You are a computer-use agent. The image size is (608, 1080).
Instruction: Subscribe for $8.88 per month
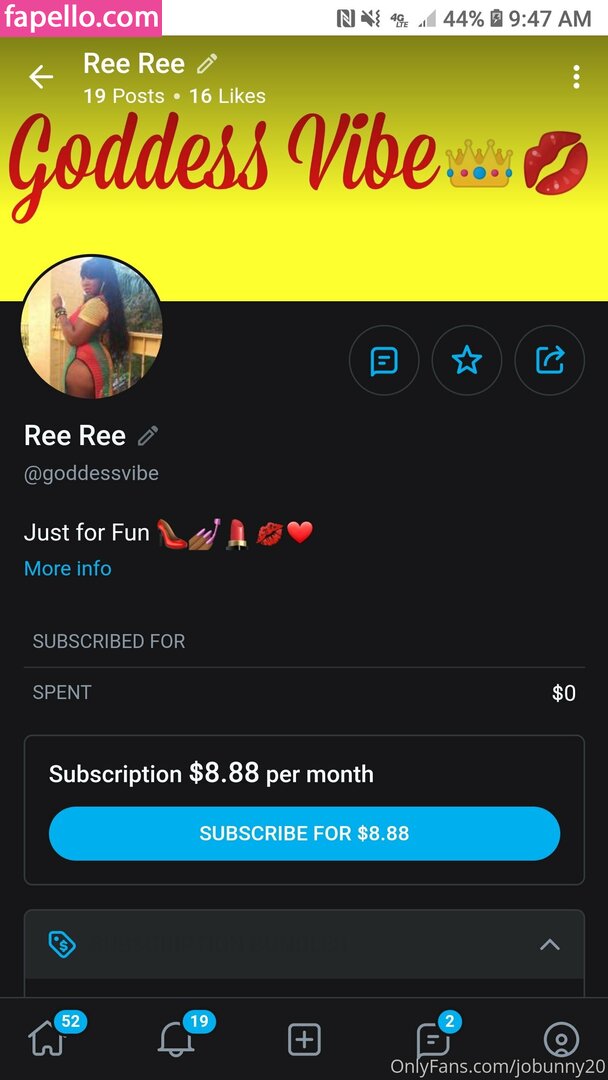point(304,834)
